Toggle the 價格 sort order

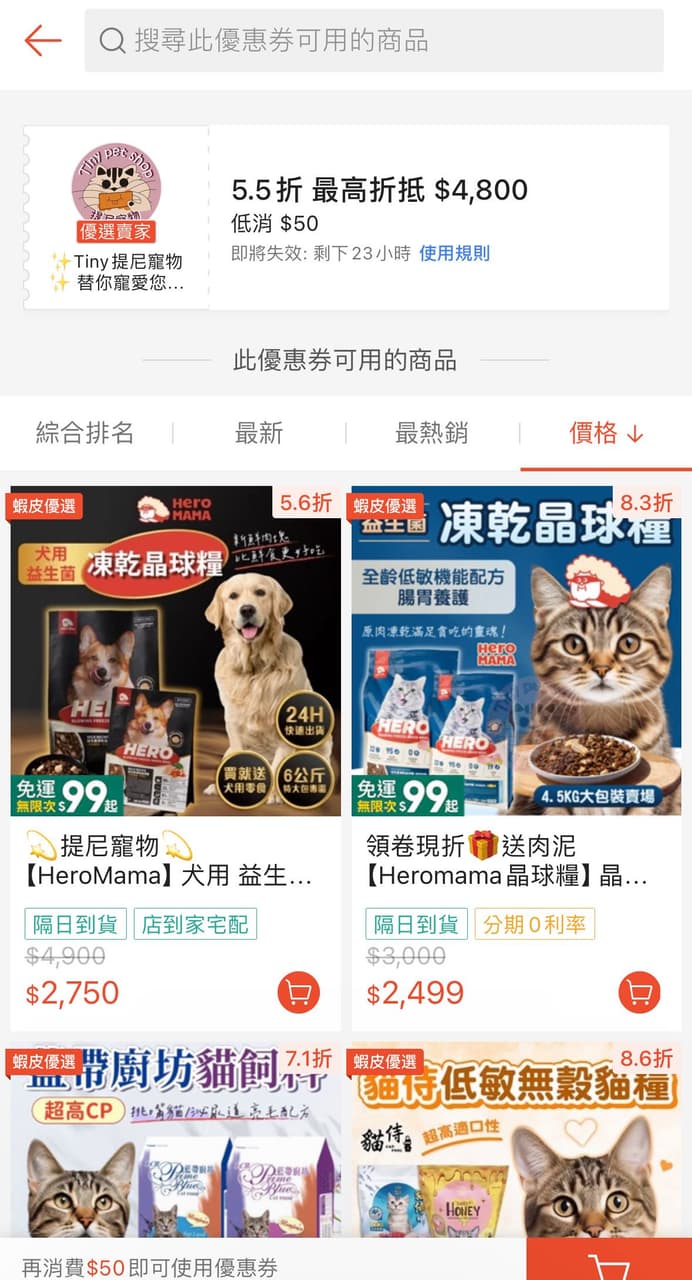click(x=606, y=433)
